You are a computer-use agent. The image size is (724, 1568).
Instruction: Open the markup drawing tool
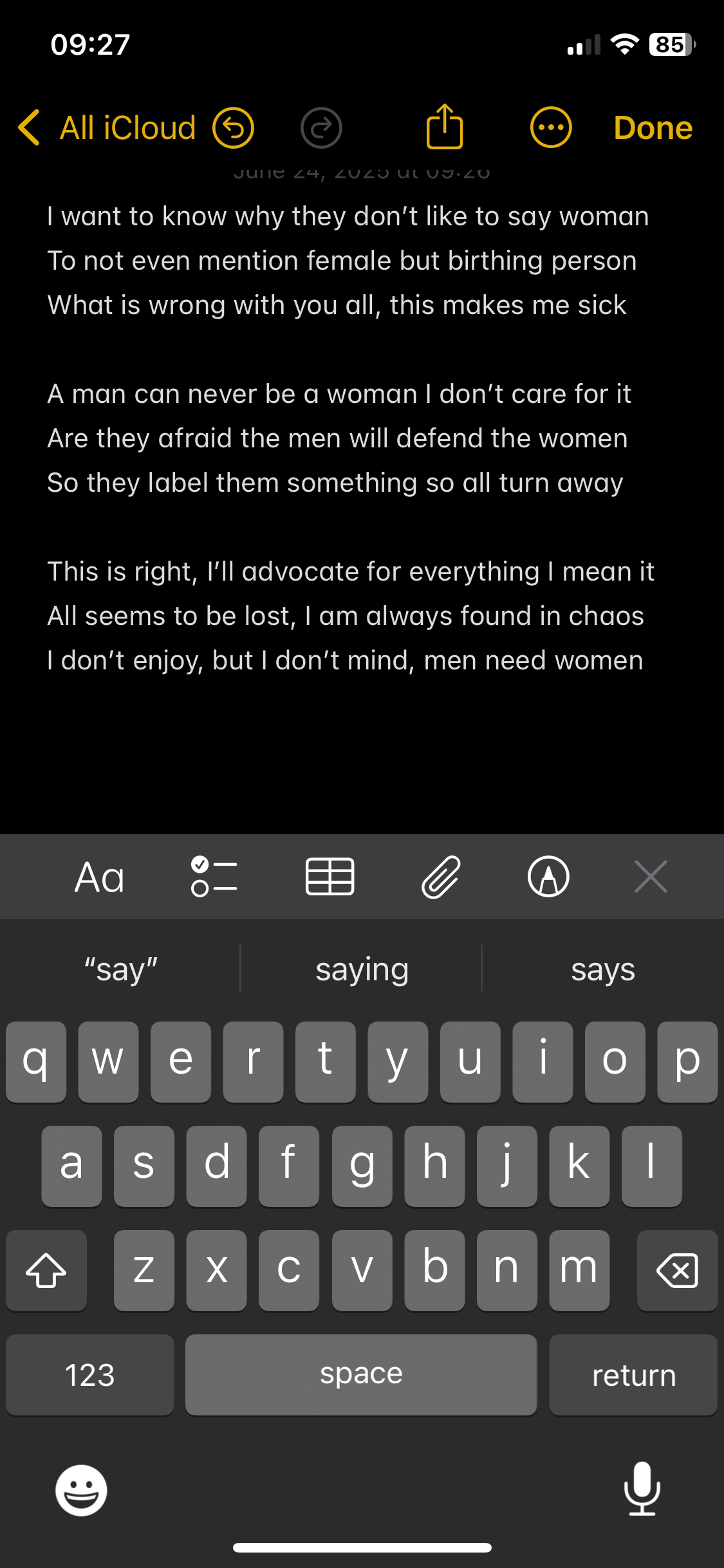548,877
